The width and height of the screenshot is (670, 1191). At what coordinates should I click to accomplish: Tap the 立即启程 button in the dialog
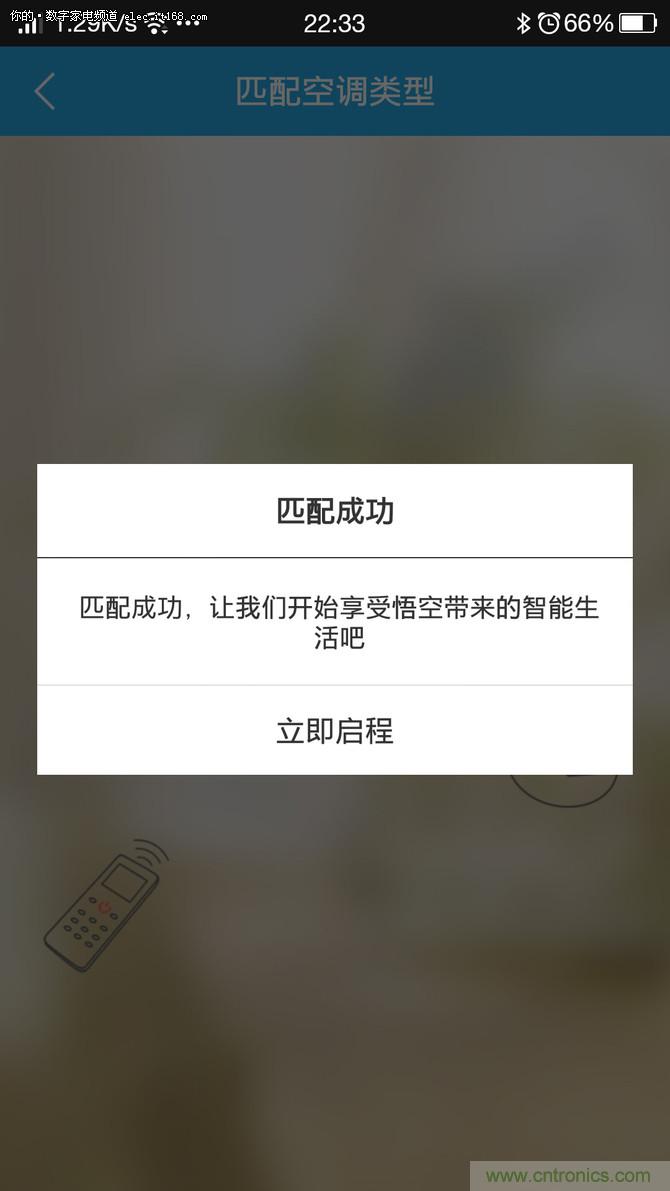click(334, 731)
